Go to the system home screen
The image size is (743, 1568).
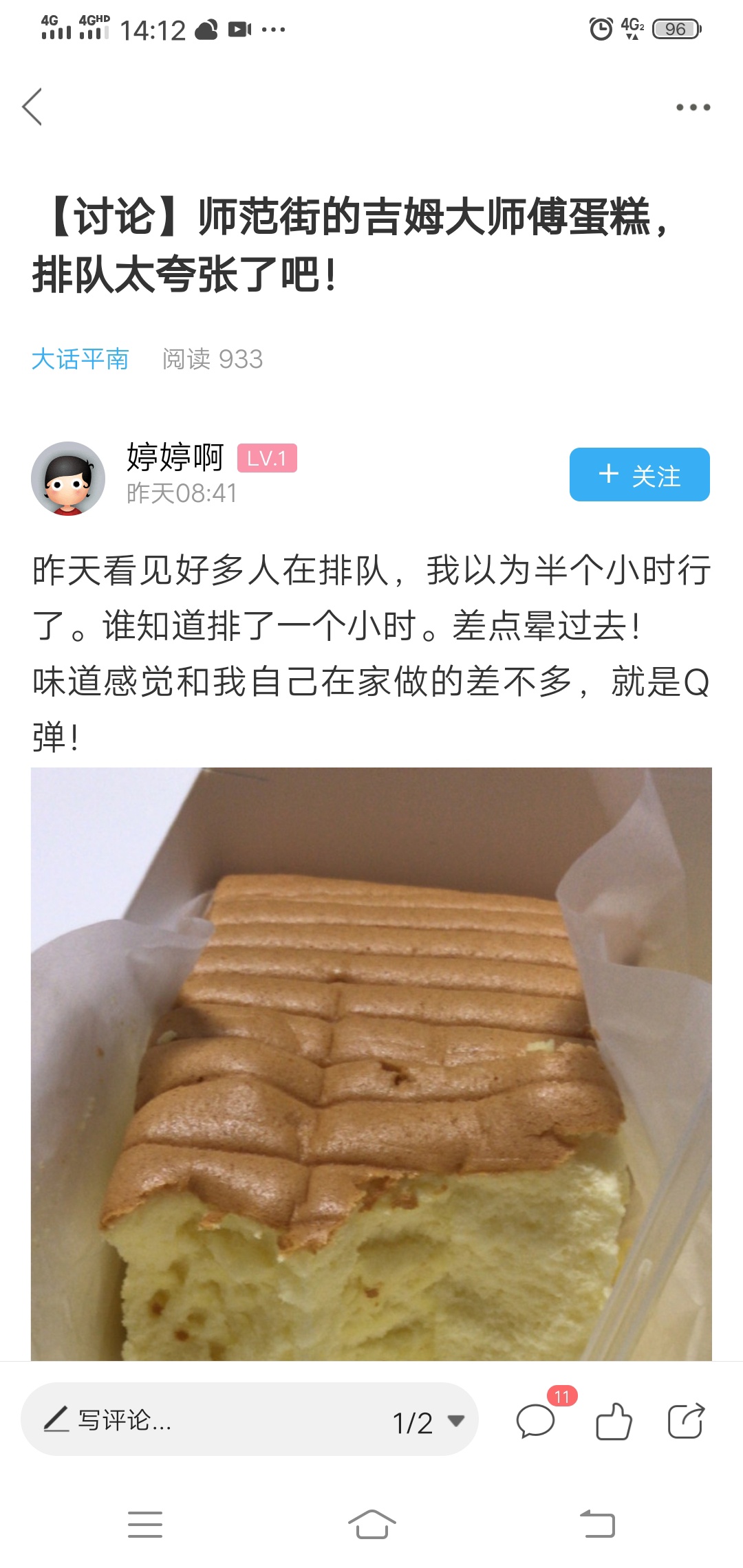[x=371, y=1524]
